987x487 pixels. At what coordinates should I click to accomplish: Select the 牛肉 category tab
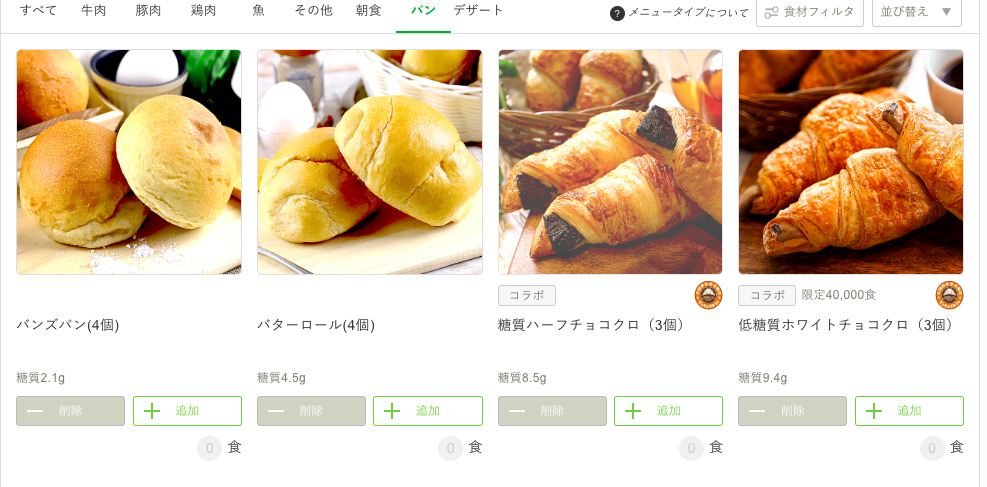click(x=94, y=11)
